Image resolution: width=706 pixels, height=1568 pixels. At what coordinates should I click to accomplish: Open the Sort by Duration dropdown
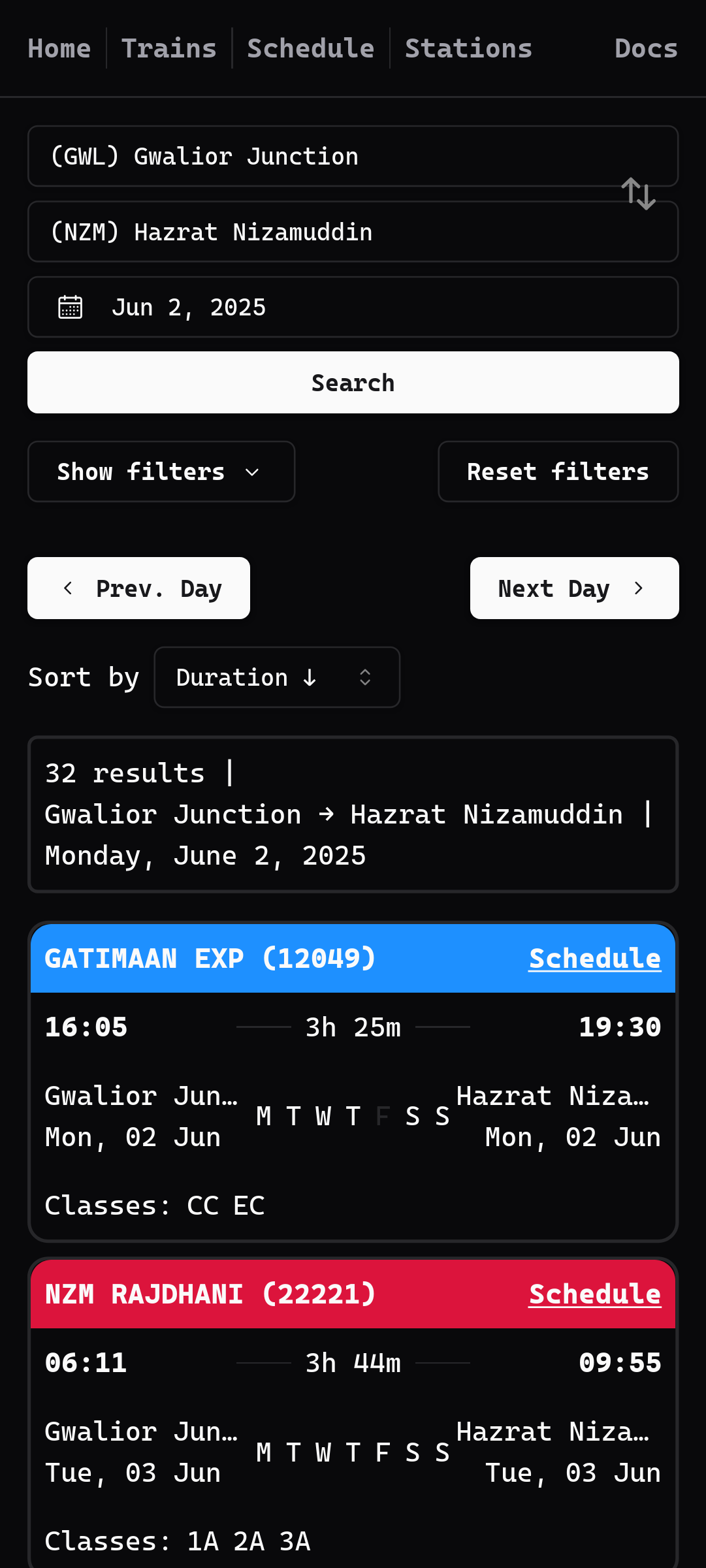[277, 677]
